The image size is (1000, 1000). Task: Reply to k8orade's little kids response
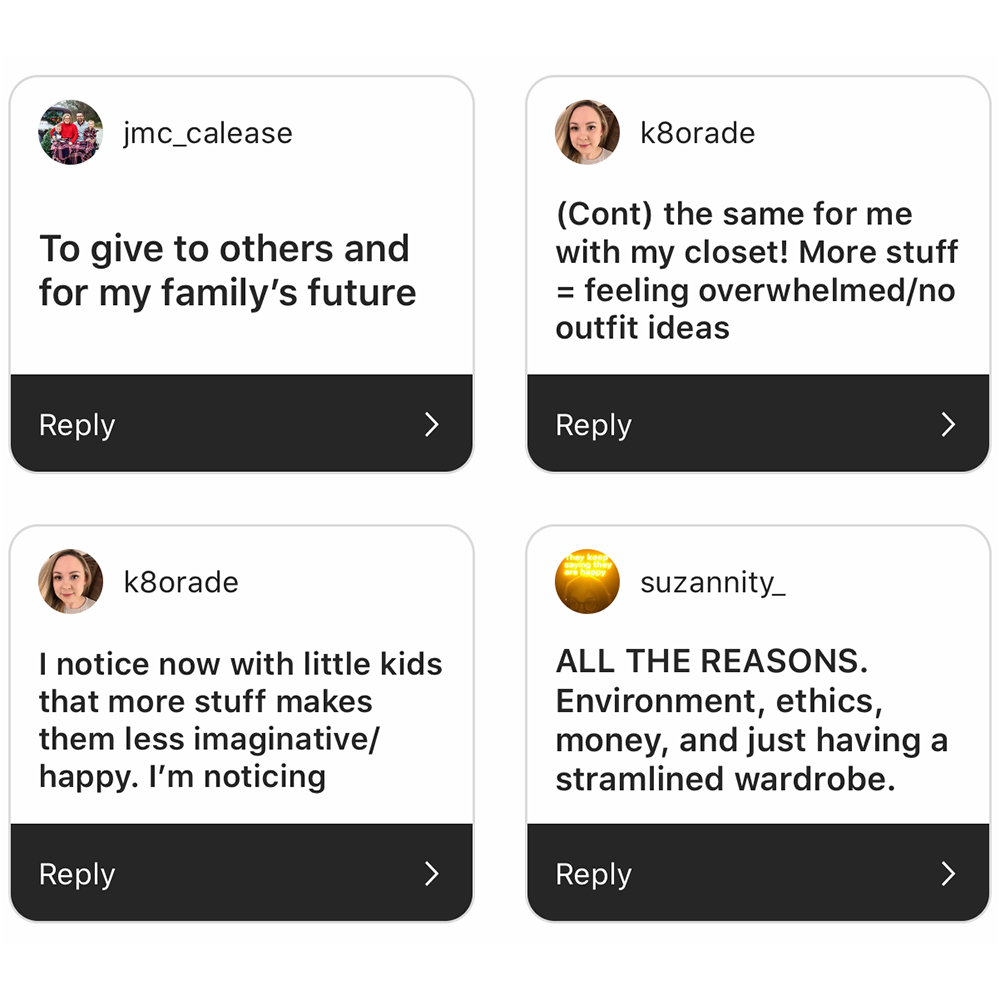point(240,873)
